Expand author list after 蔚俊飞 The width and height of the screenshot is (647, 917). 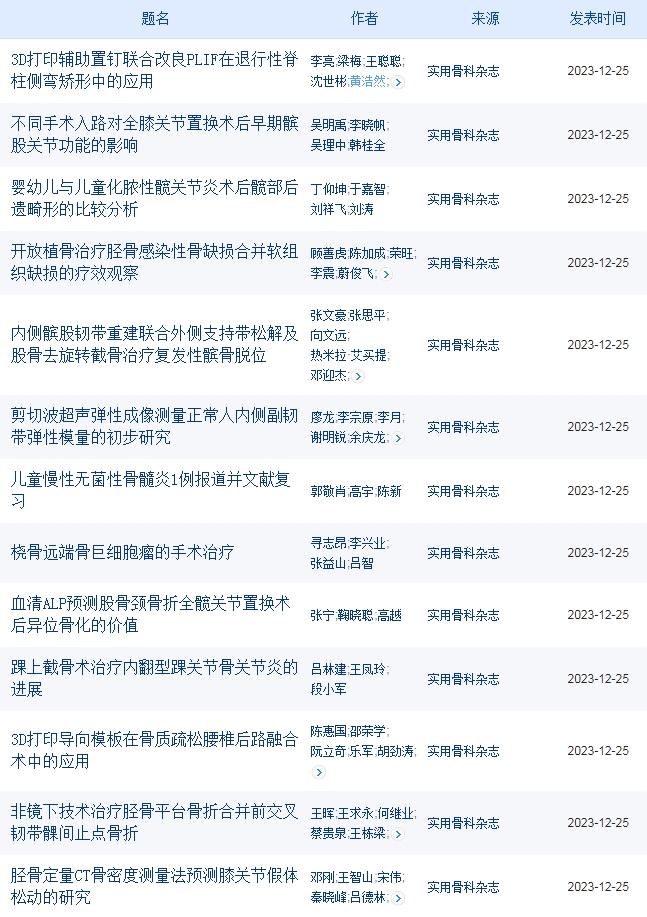coord(386,274)
